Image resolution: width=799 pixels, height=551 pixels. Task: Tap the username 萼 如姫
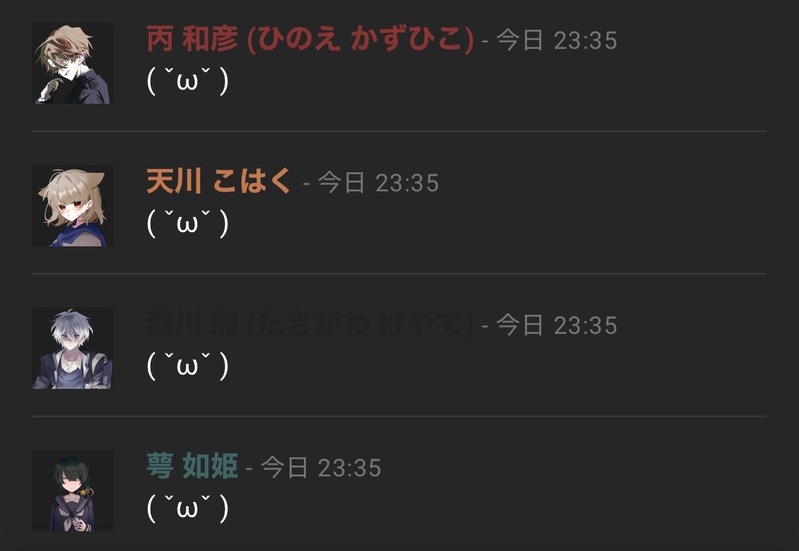pos(192,467)
